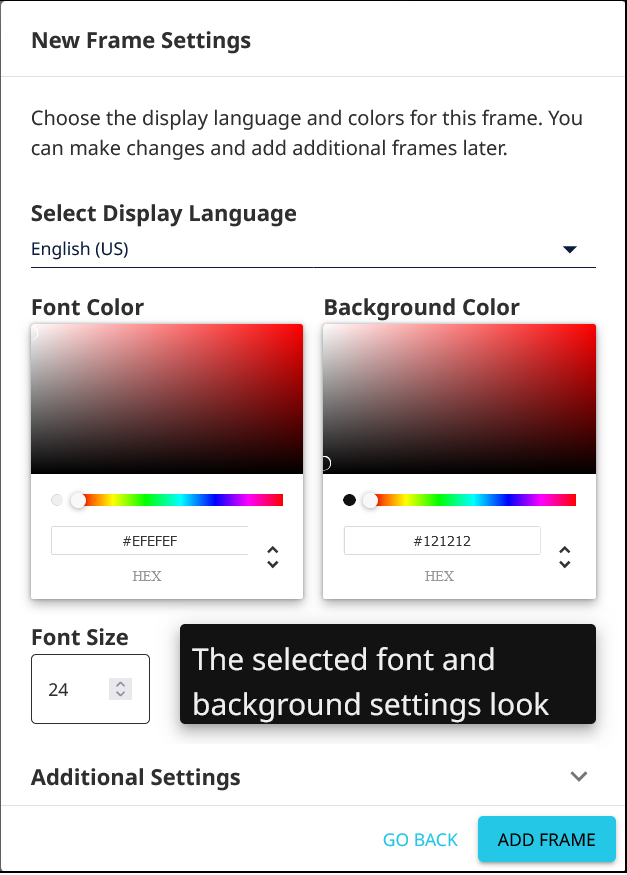The image size is (627, 875).
Task: Pick a shade in the Background Color gradient
Action: pos(459,398)
